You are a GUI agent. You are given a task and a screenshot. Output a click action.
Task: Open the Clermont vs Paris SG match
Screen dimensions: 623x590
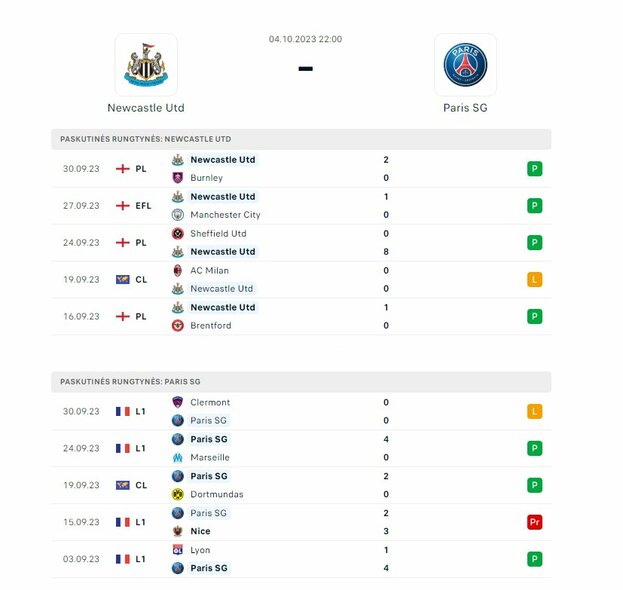[x=300, y=411]
